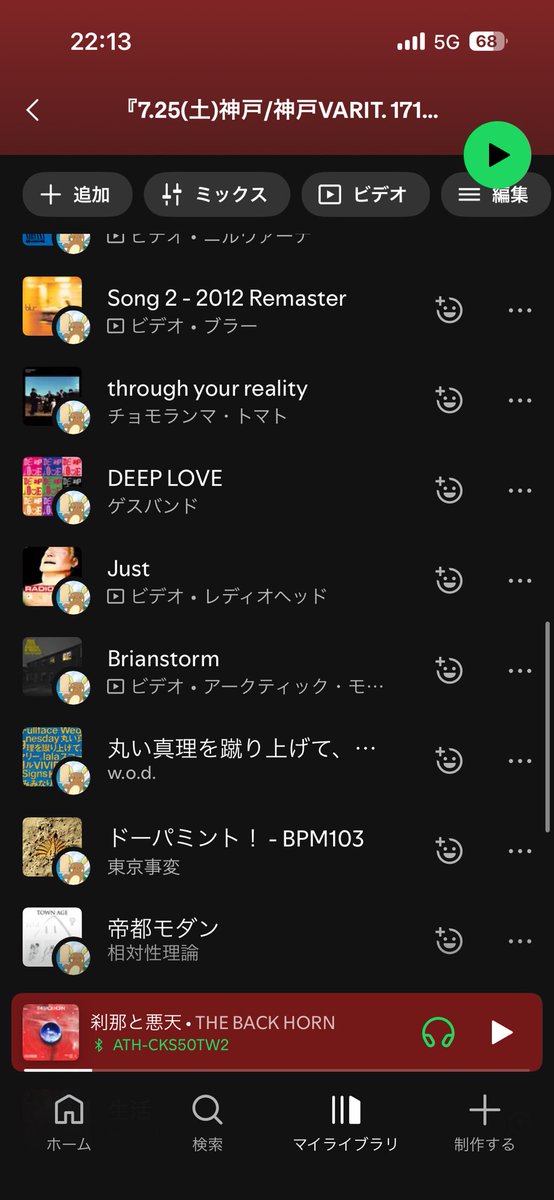The image size is (554, 1200).
Task: Switch to the 検索 tab
Action: point(207,1123)
